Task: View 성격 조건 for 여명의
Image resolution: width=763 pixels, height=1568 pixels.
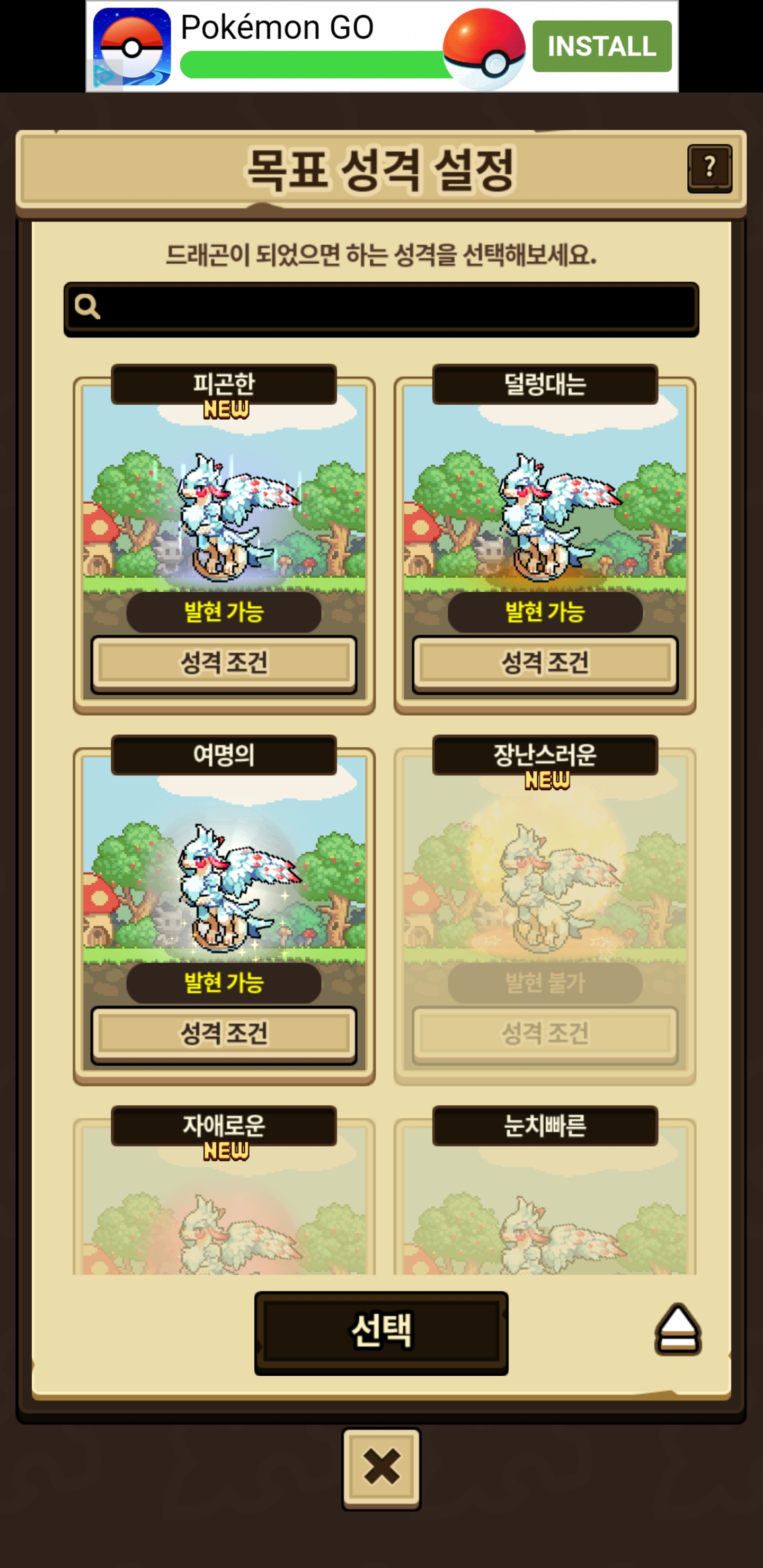Action: 224,1034
